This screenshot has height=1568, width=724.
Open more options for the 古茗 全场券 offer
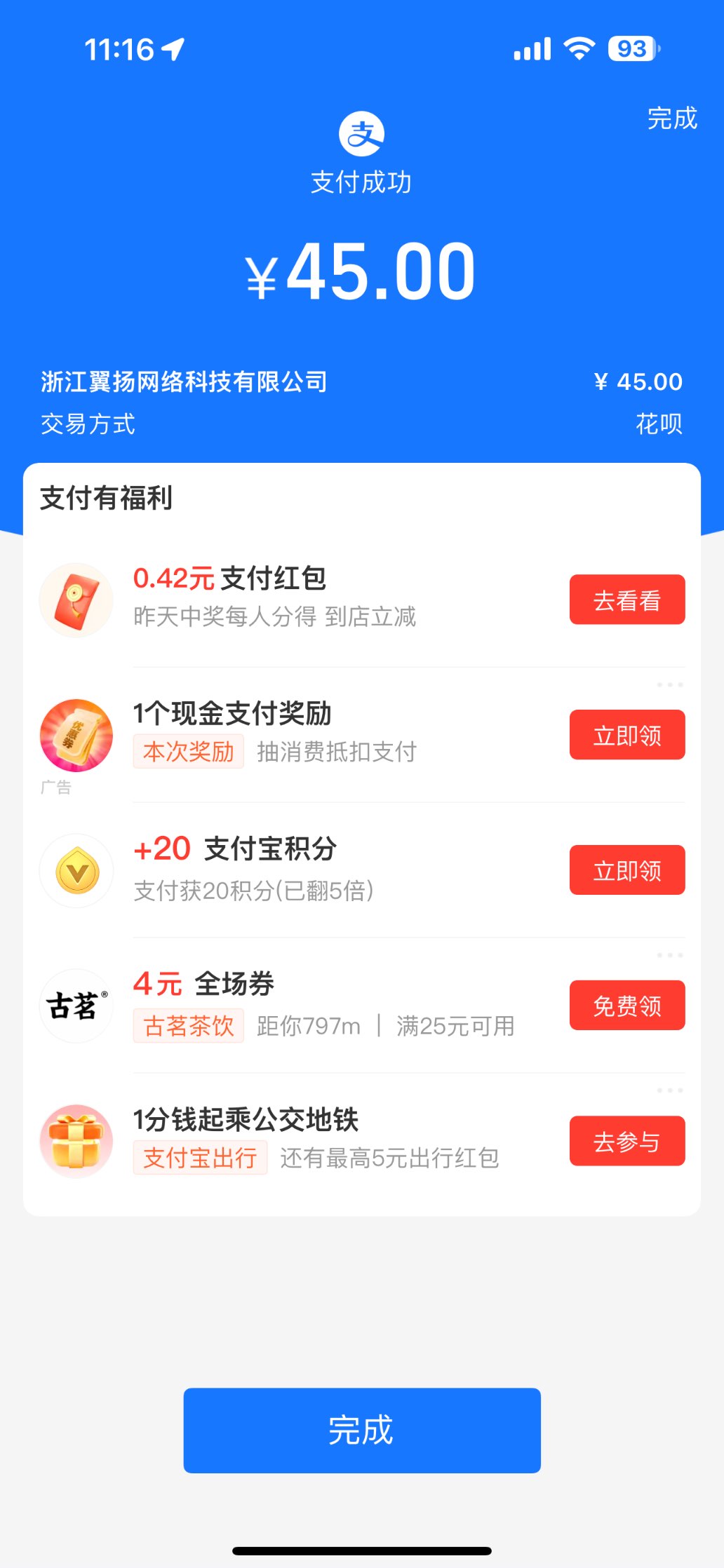[669, 955]
